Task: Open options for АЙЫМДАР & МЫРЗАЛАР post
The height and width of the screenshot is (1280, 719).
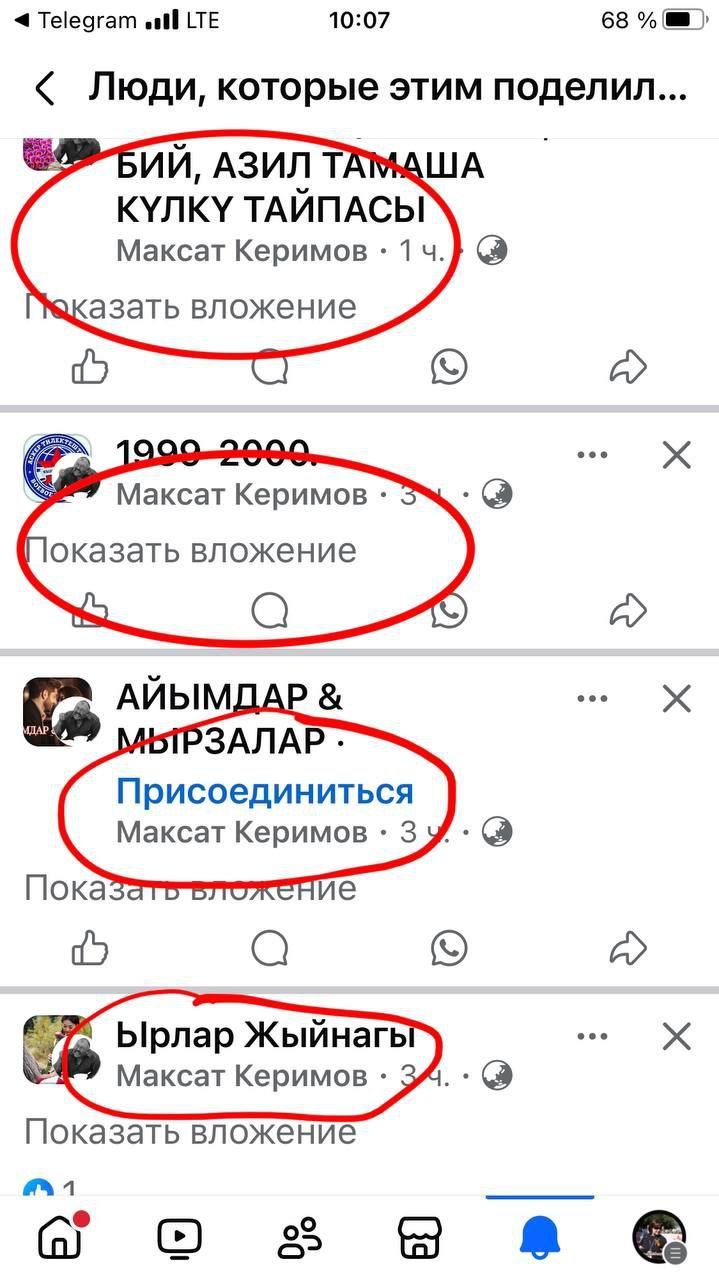Action: [592, 698]
